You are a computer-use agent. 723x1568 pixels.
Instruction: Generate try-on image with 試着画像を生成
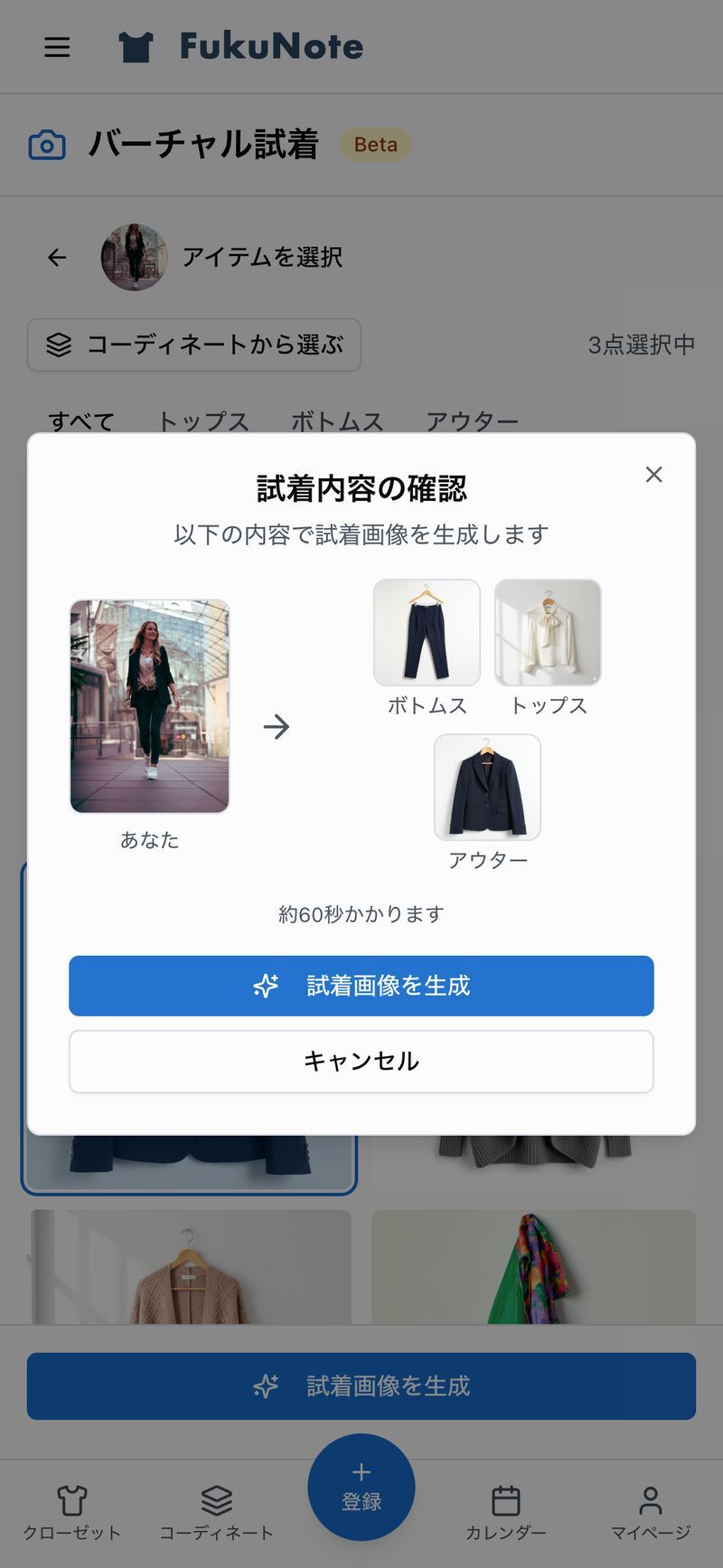coord(361,986)
